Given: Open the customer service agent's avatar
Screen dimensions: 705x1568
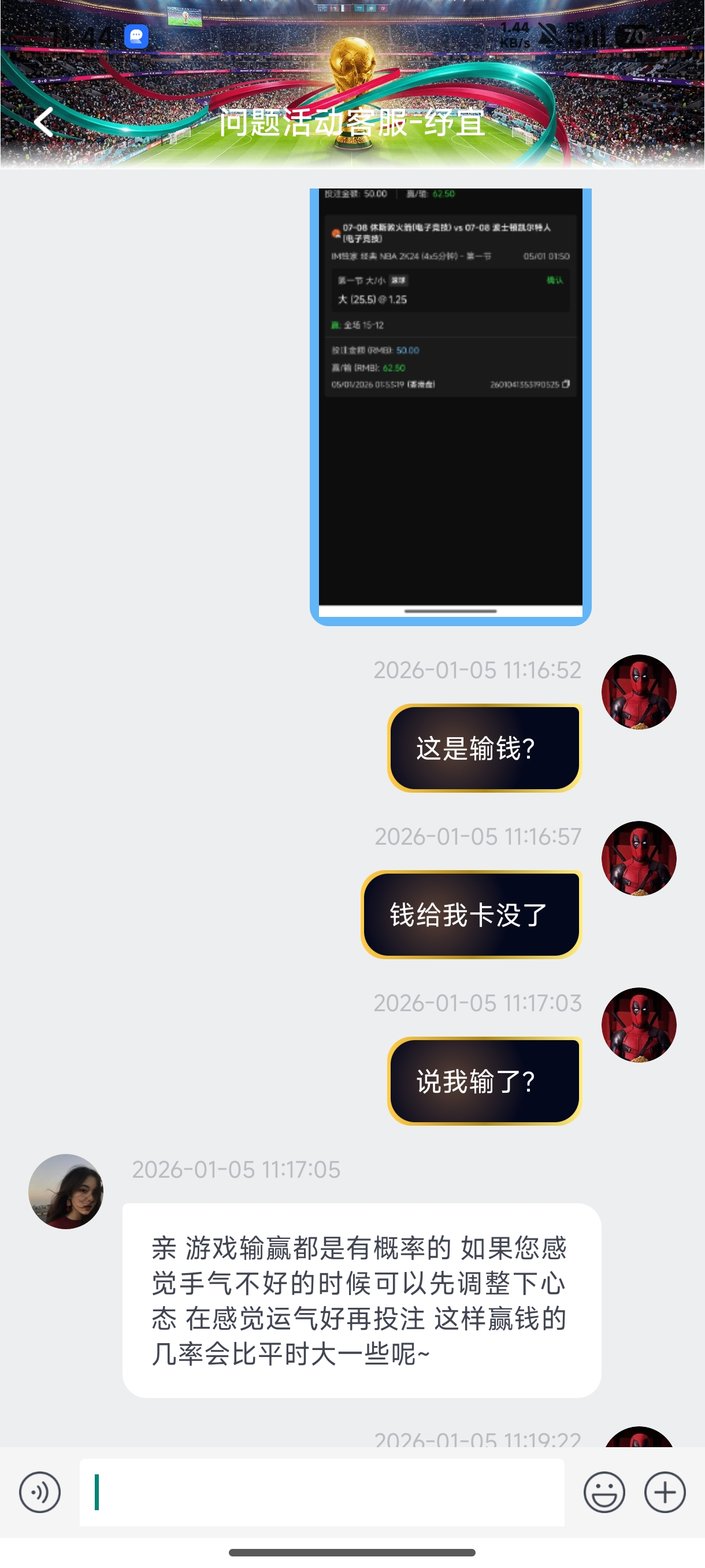Looking at the screenshot, I should click(x=66, y=1191).
